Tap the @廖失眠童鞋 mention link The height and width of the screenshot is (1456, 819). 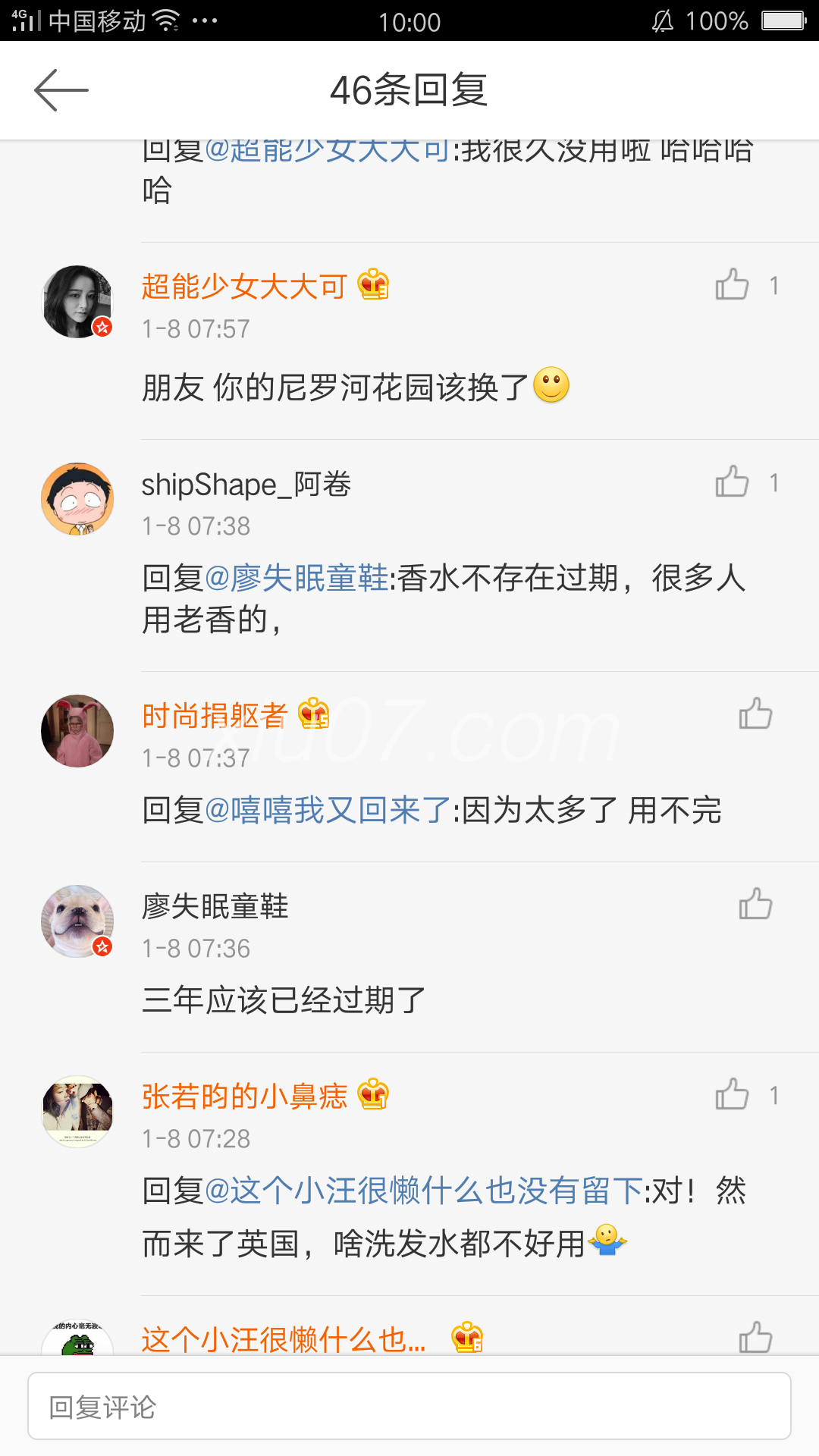coord(297,579)
